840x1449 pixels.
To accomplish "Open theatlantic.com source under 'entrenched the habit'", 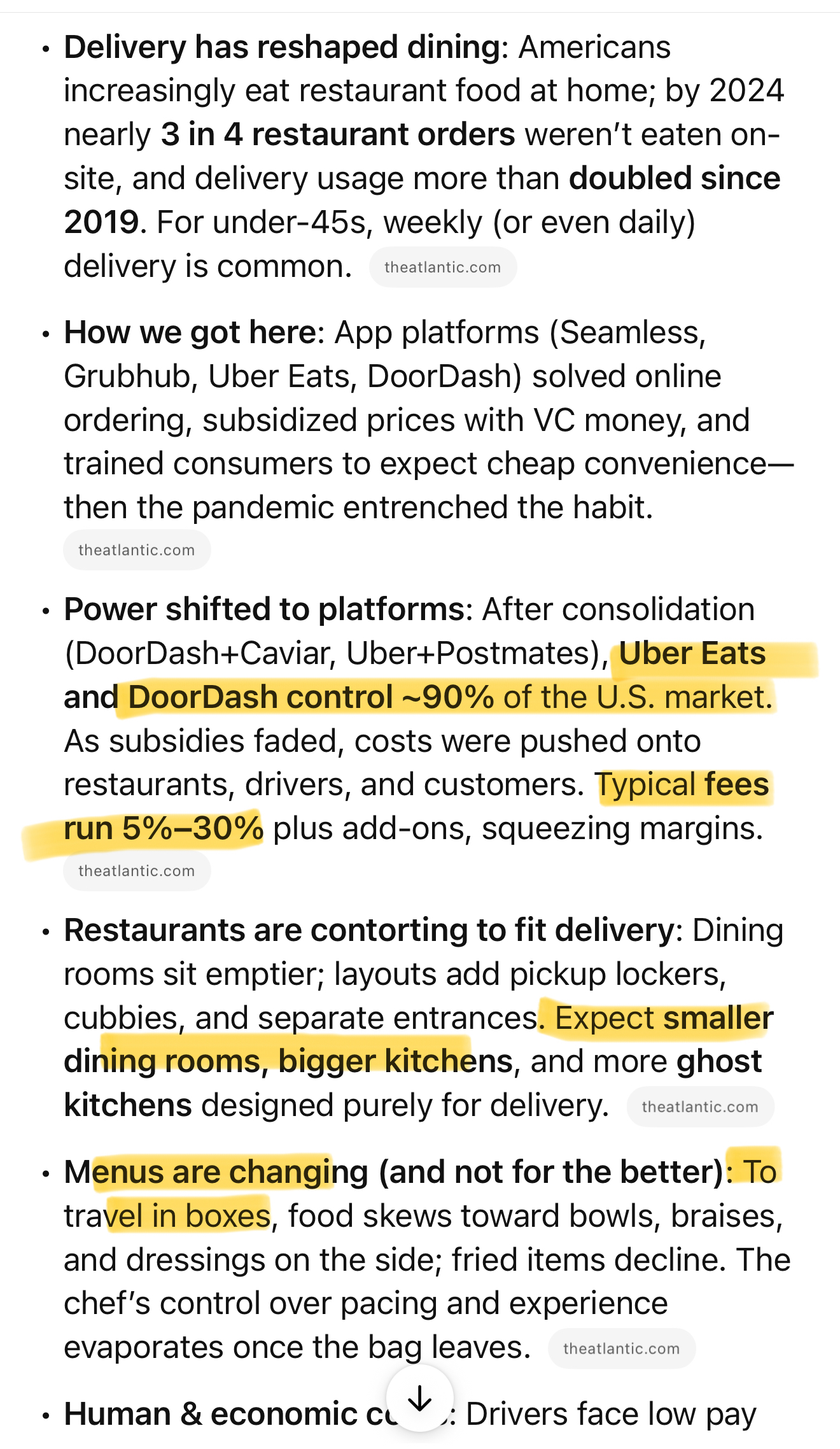I will [136, 550].
